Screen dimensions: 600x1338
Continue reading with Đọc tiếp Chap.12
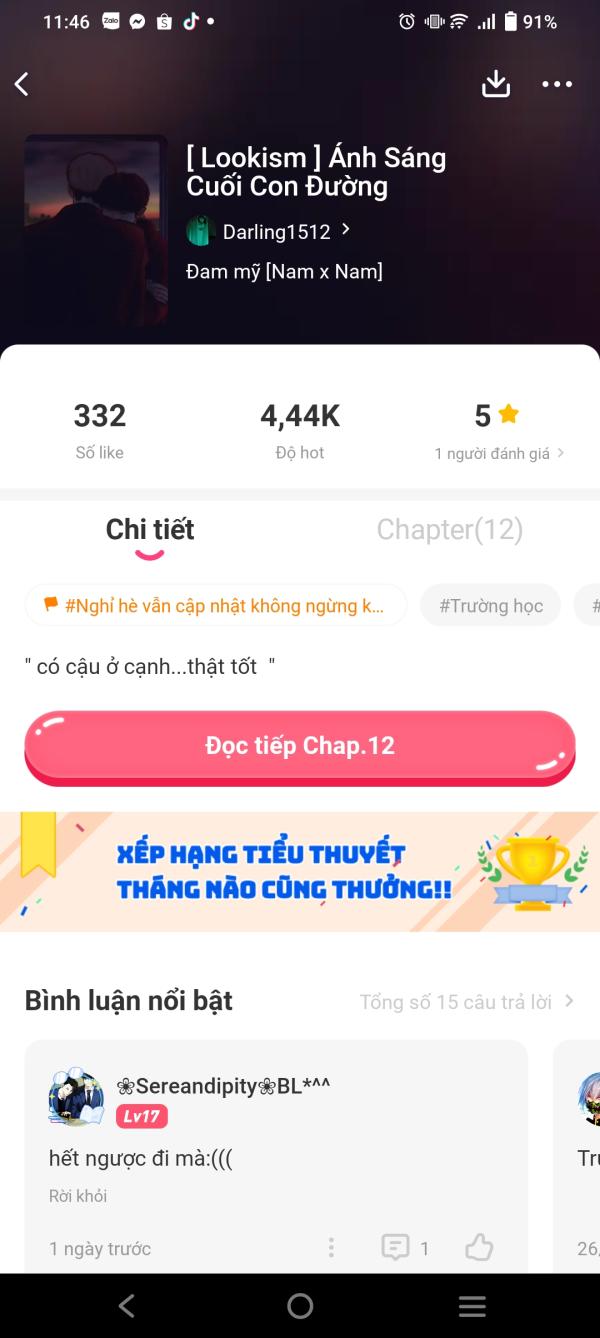pos(300,746)
